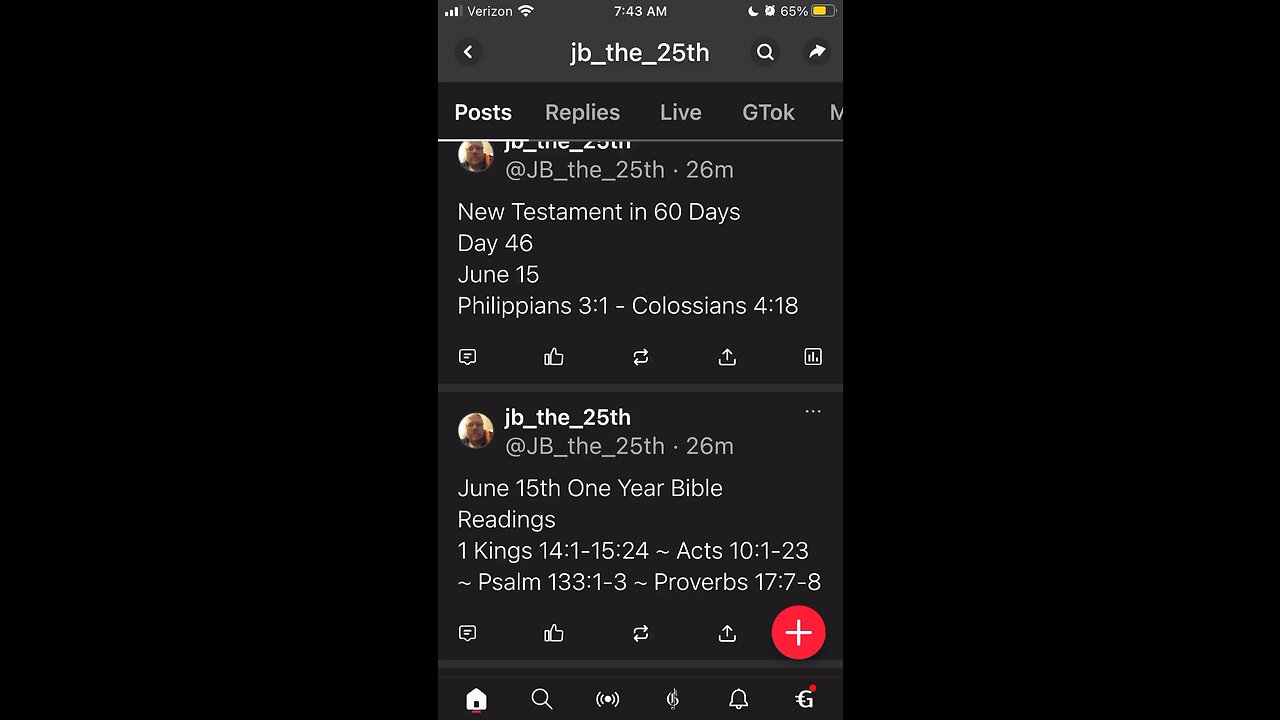Like the New Testament in 60 Days post

tap(554, 357)
